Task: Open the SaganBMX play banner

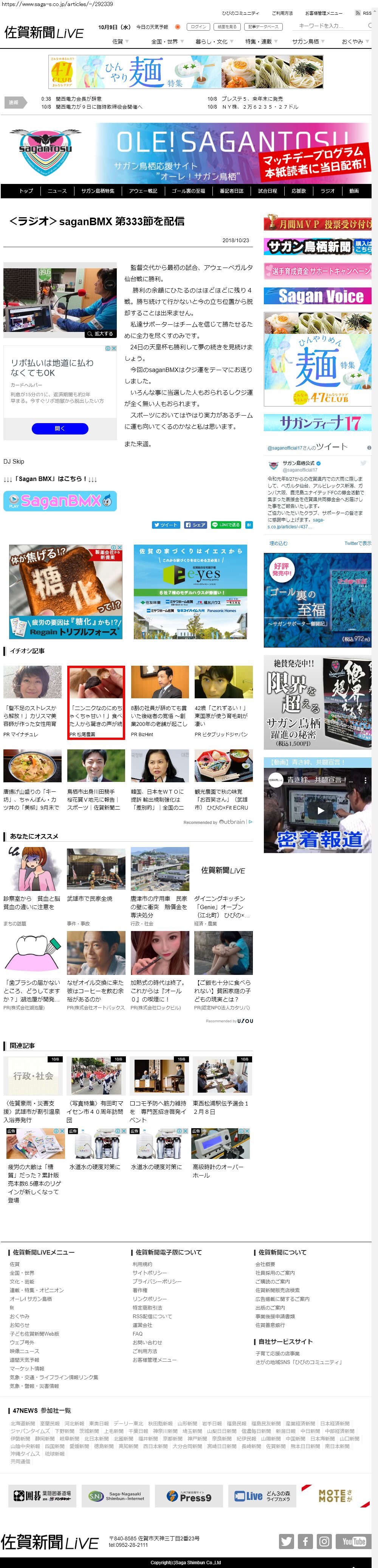Action: pyautogui.click(x=60, y=500)
